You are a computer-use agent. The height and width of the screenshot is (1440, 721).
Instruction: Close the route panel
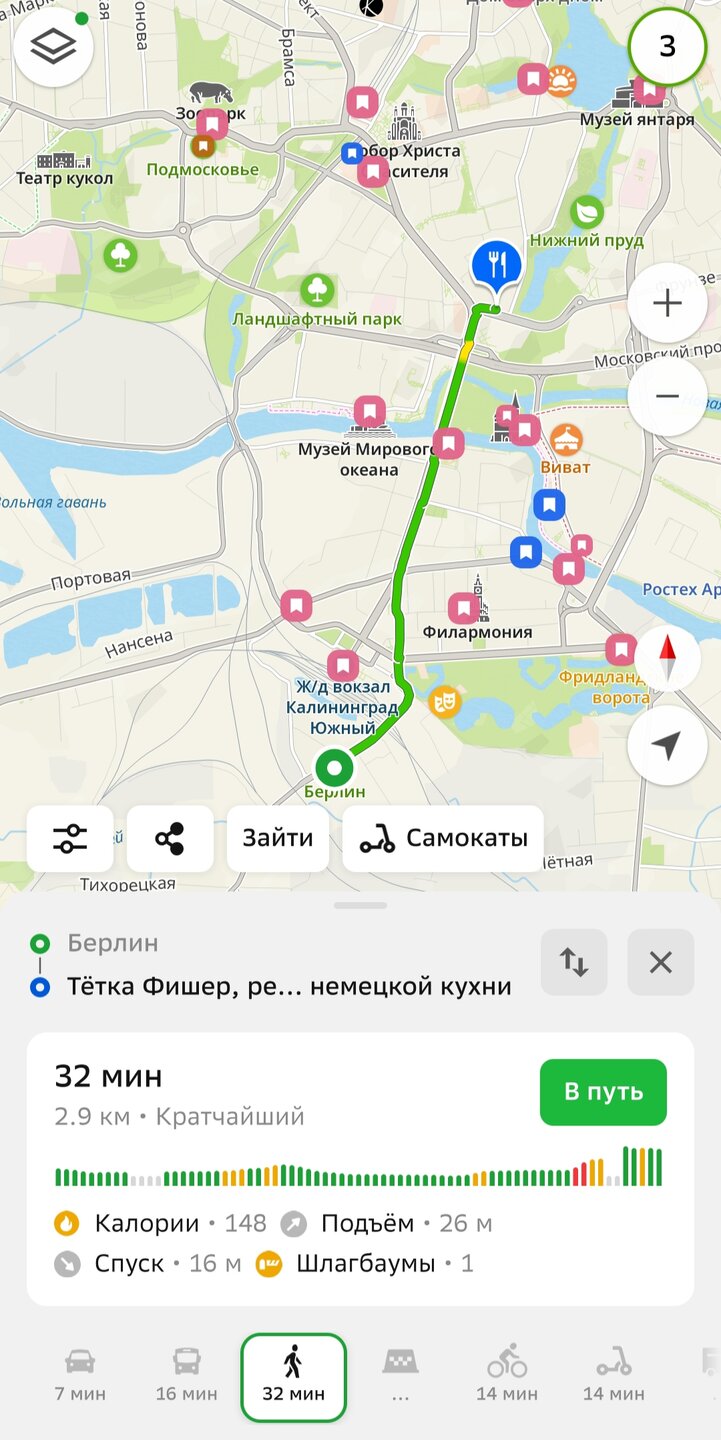pyautogui.click(x=661, y=962)
